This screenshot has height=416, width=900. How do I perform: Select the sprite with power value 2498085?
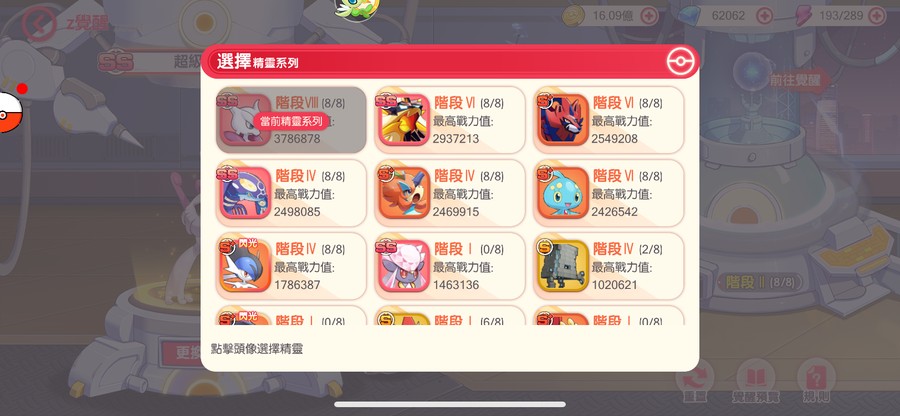click(245, 194)
